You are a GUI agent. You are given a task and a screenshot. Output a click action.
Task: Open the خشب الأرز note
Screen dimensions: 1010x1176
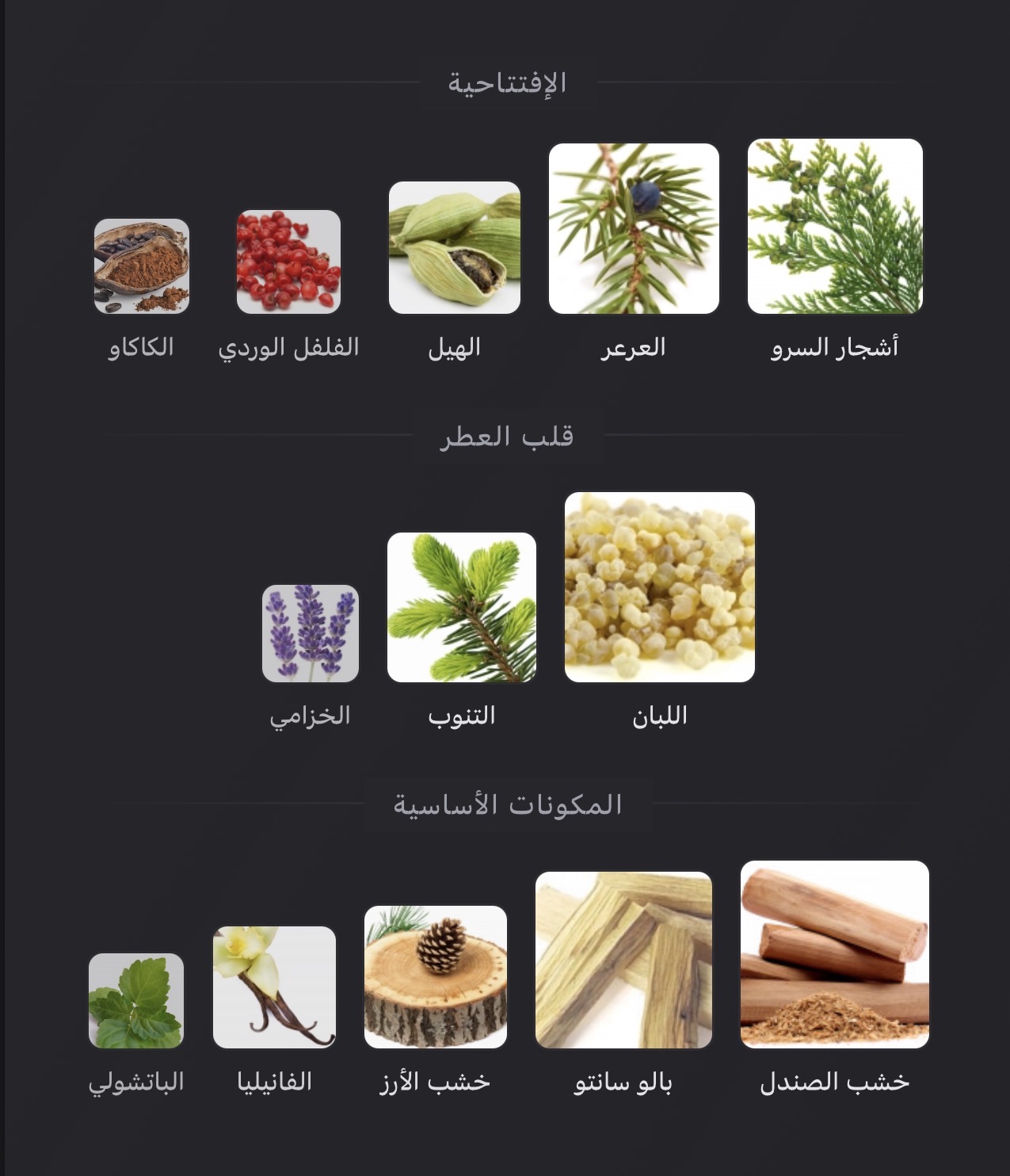pos(435,976)
